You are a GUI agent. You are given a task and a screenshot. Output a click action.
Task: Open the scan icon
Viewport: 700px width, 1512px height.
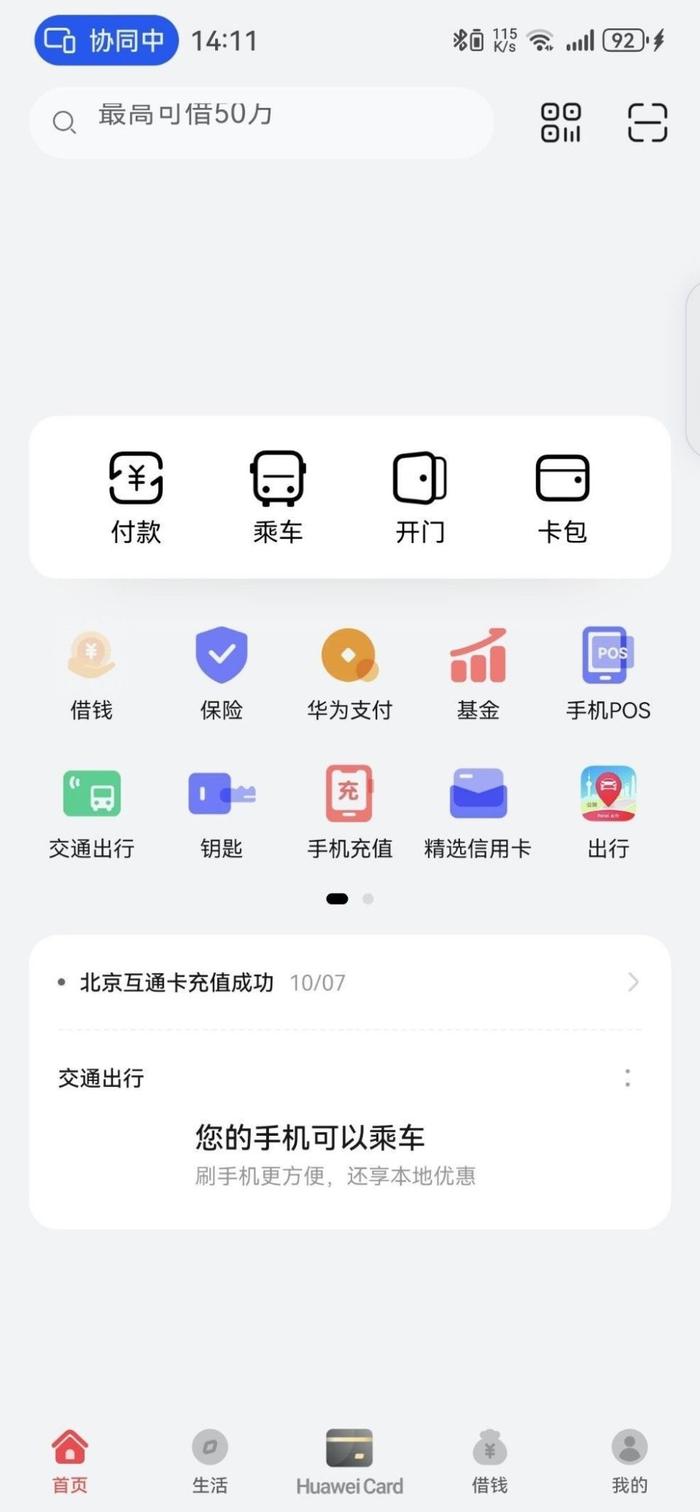(x=647, y=122)
